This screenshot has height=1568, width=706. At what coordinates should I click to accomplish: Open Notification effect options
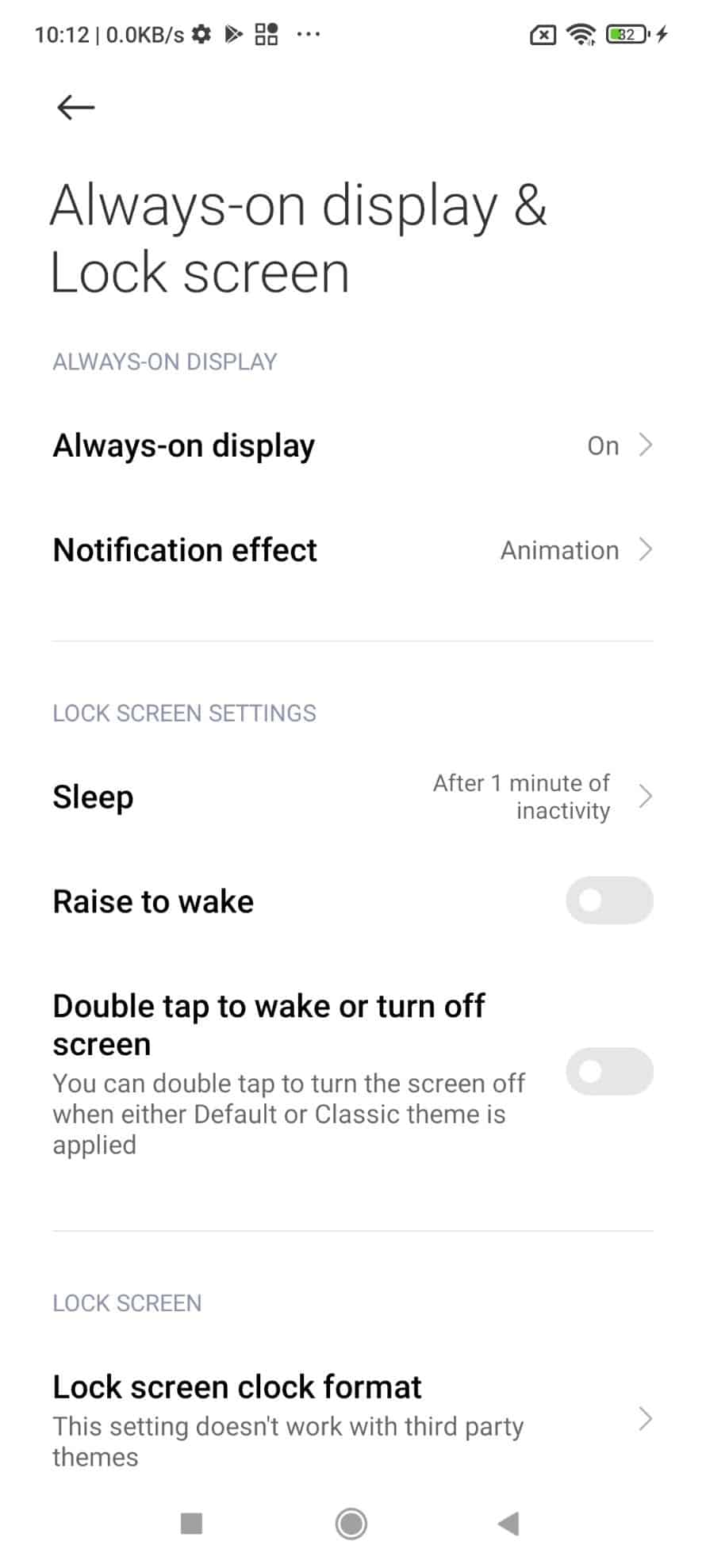(x=352, y=550)
